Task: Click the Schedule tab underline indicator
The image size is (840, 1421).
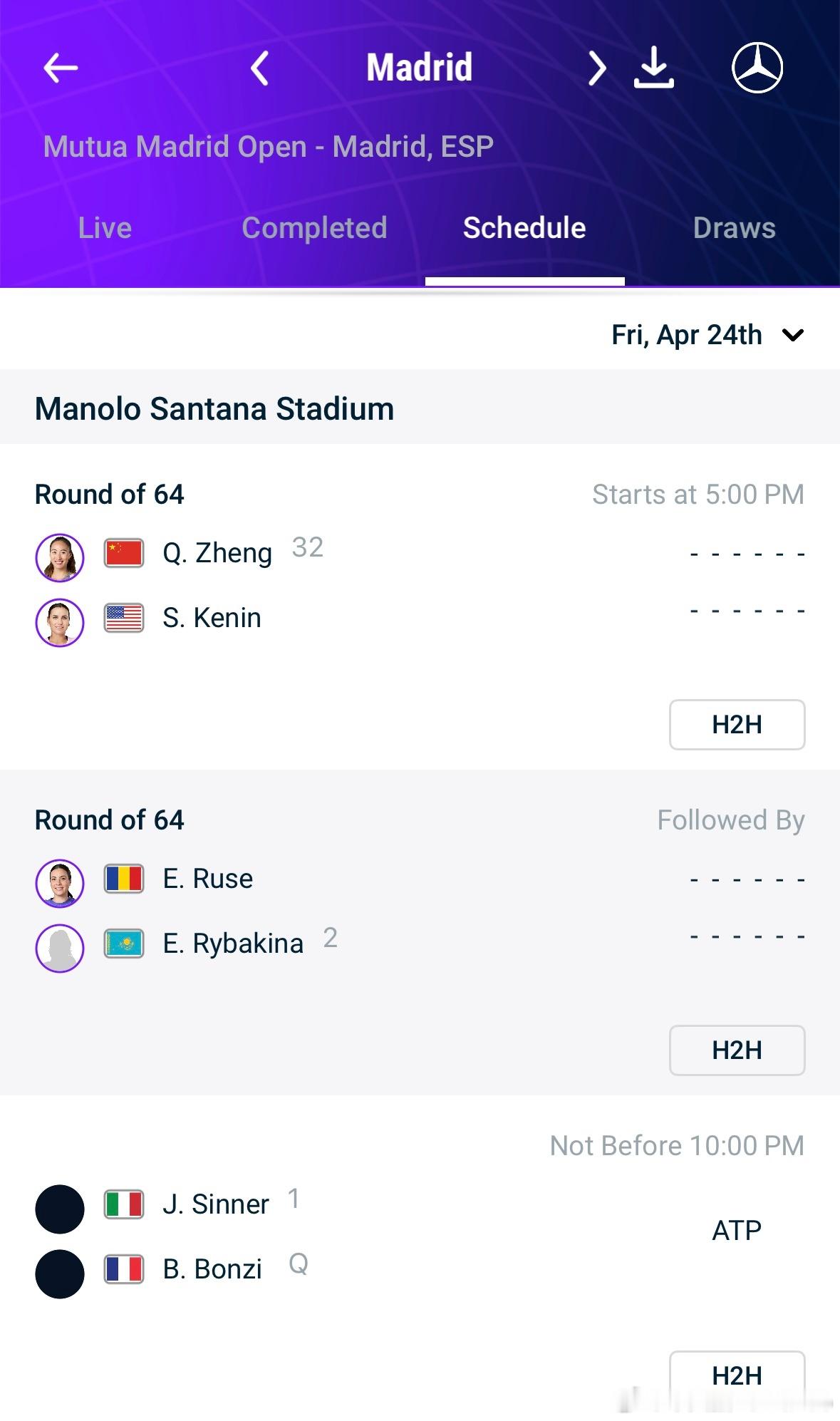Action: 524,281
